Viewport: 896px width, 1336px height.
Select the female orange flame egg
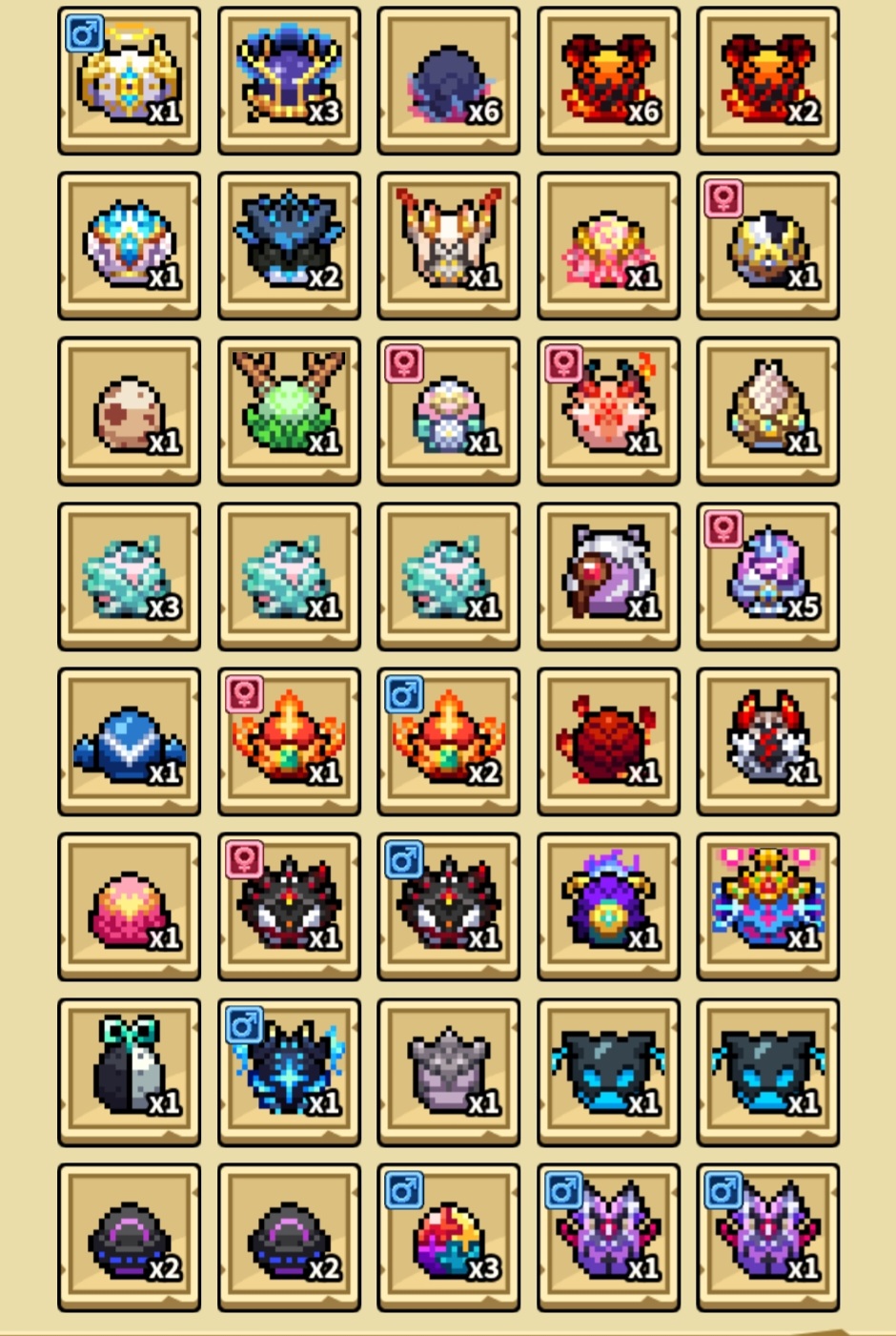click(289, 741)
